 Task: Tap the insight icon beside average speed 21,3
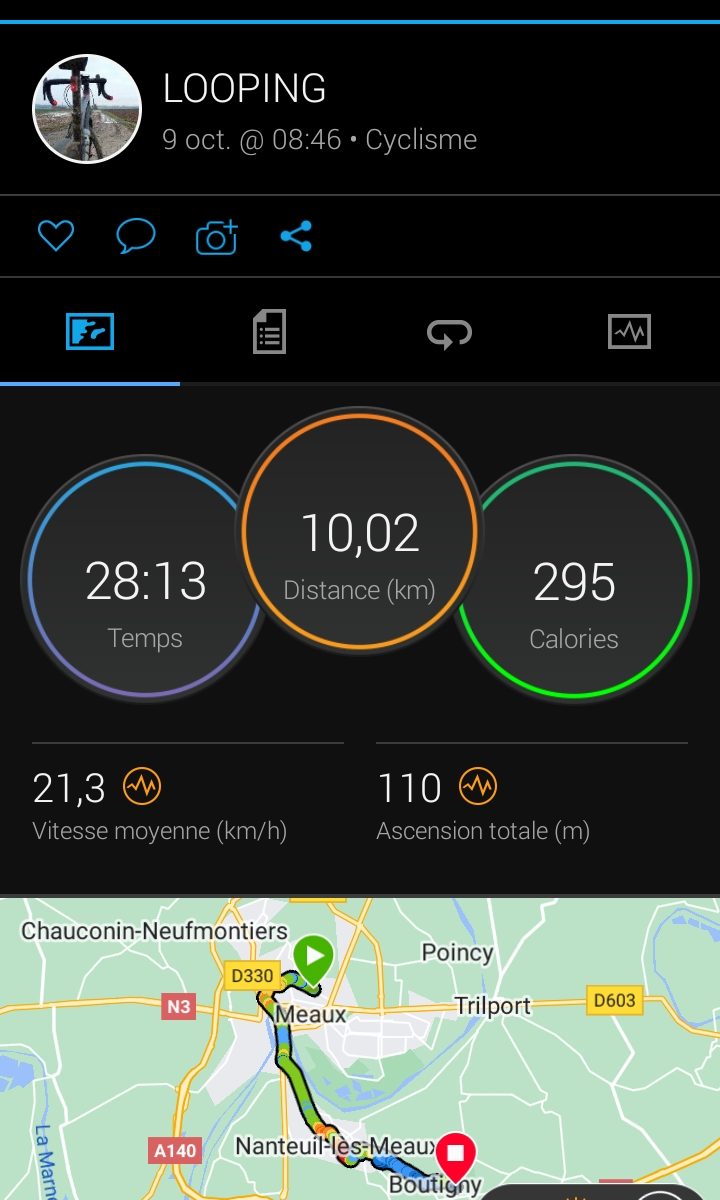(x=142, y=787)
